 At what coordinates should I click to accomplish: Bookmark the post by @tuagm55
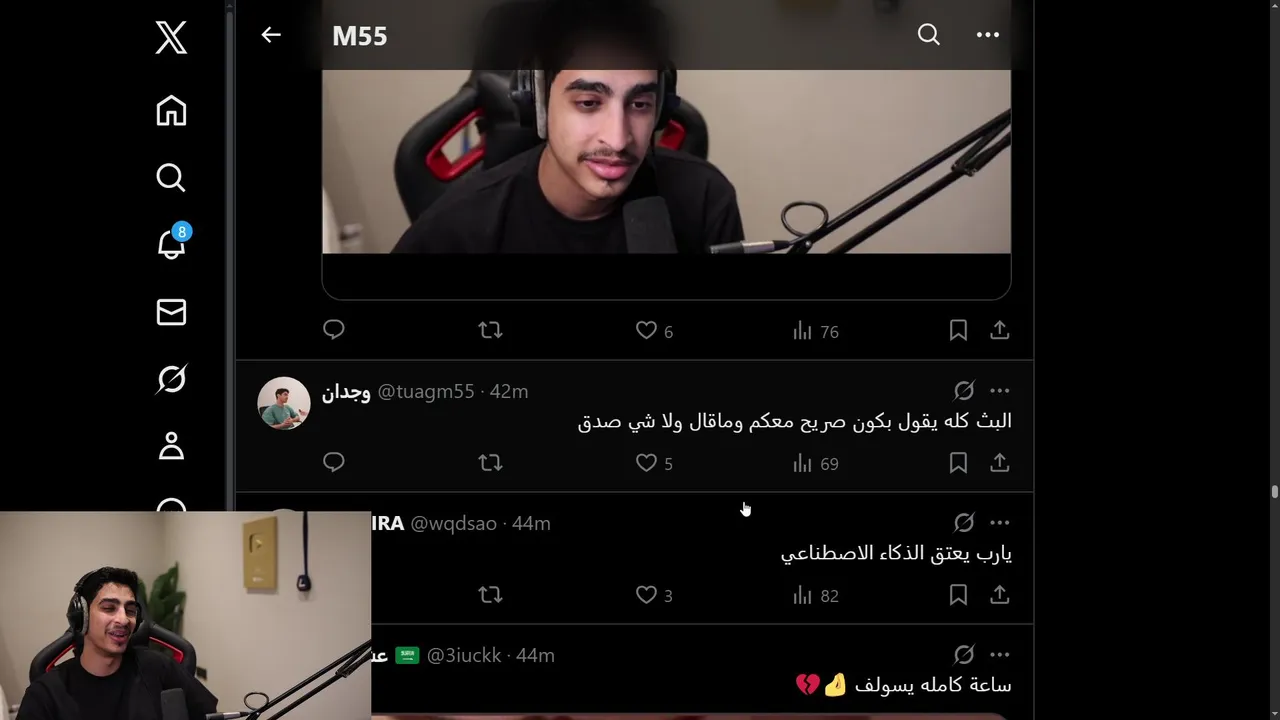pos(958,463)
